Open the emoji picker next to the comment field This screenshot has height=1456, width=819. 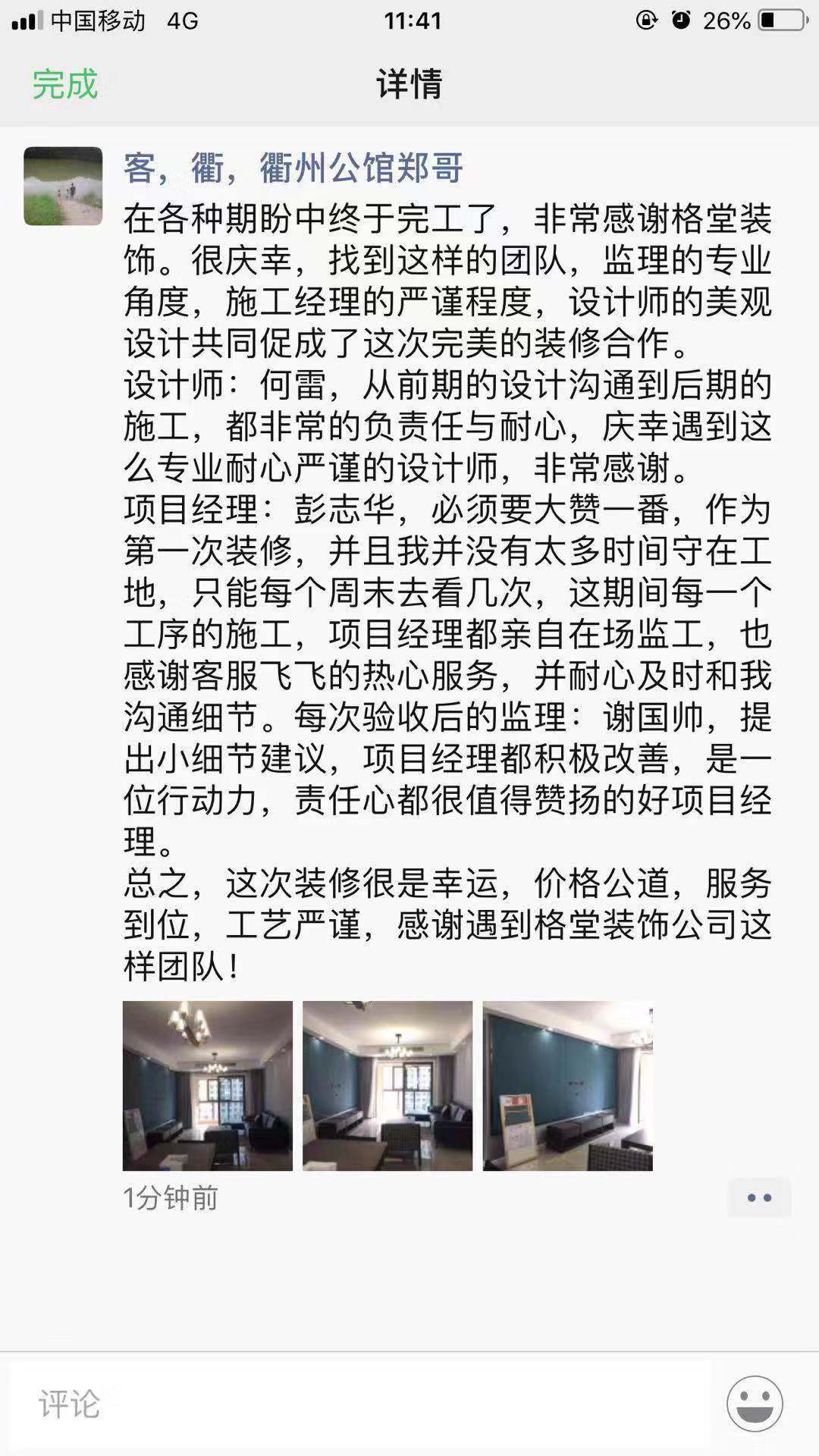click(x=755, y=1404)
